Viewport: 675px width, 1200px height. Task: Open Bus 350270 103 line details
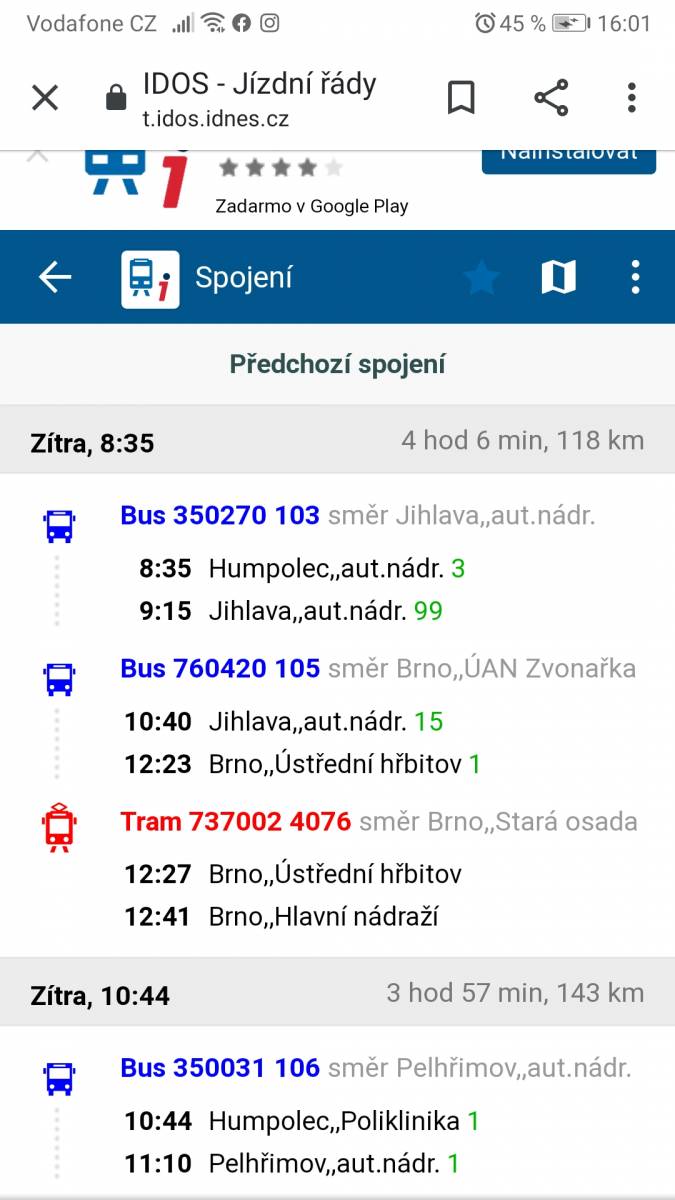click(220, 516)
